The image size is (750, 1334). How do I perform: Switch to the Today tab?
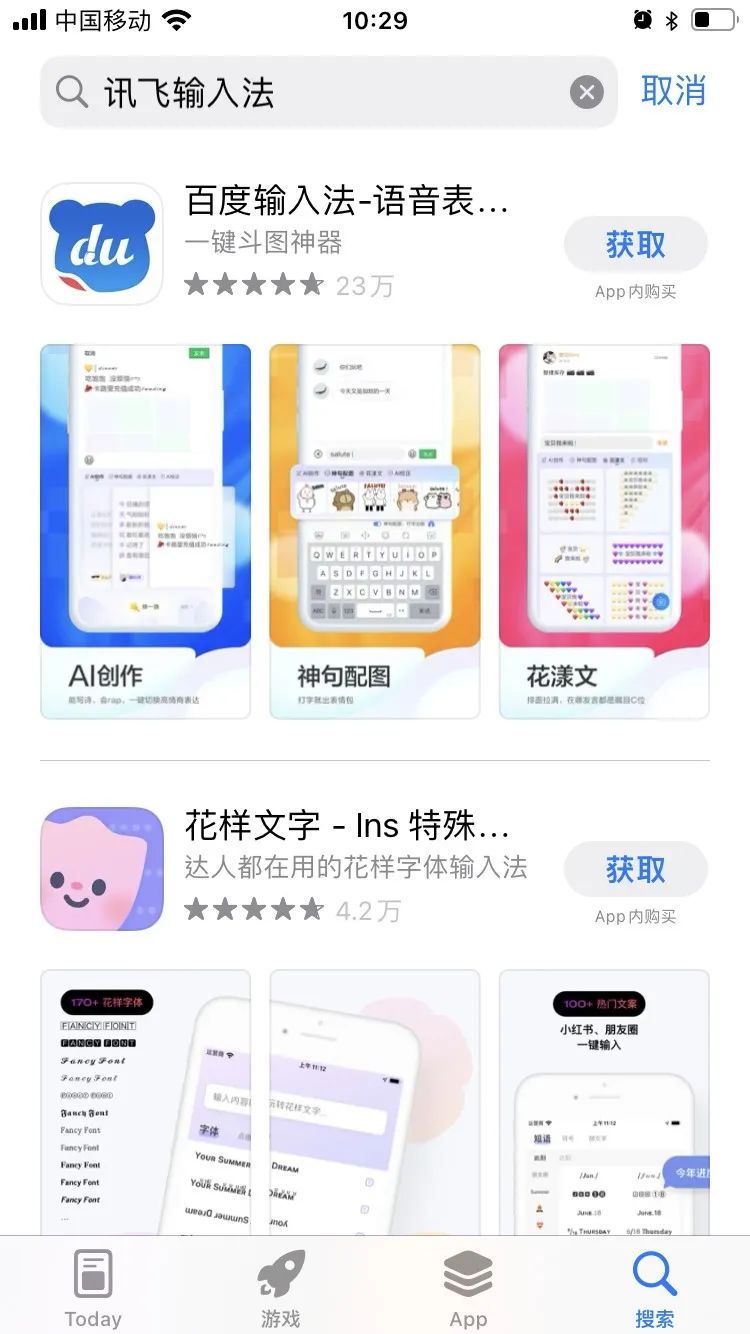(93, 1288)
